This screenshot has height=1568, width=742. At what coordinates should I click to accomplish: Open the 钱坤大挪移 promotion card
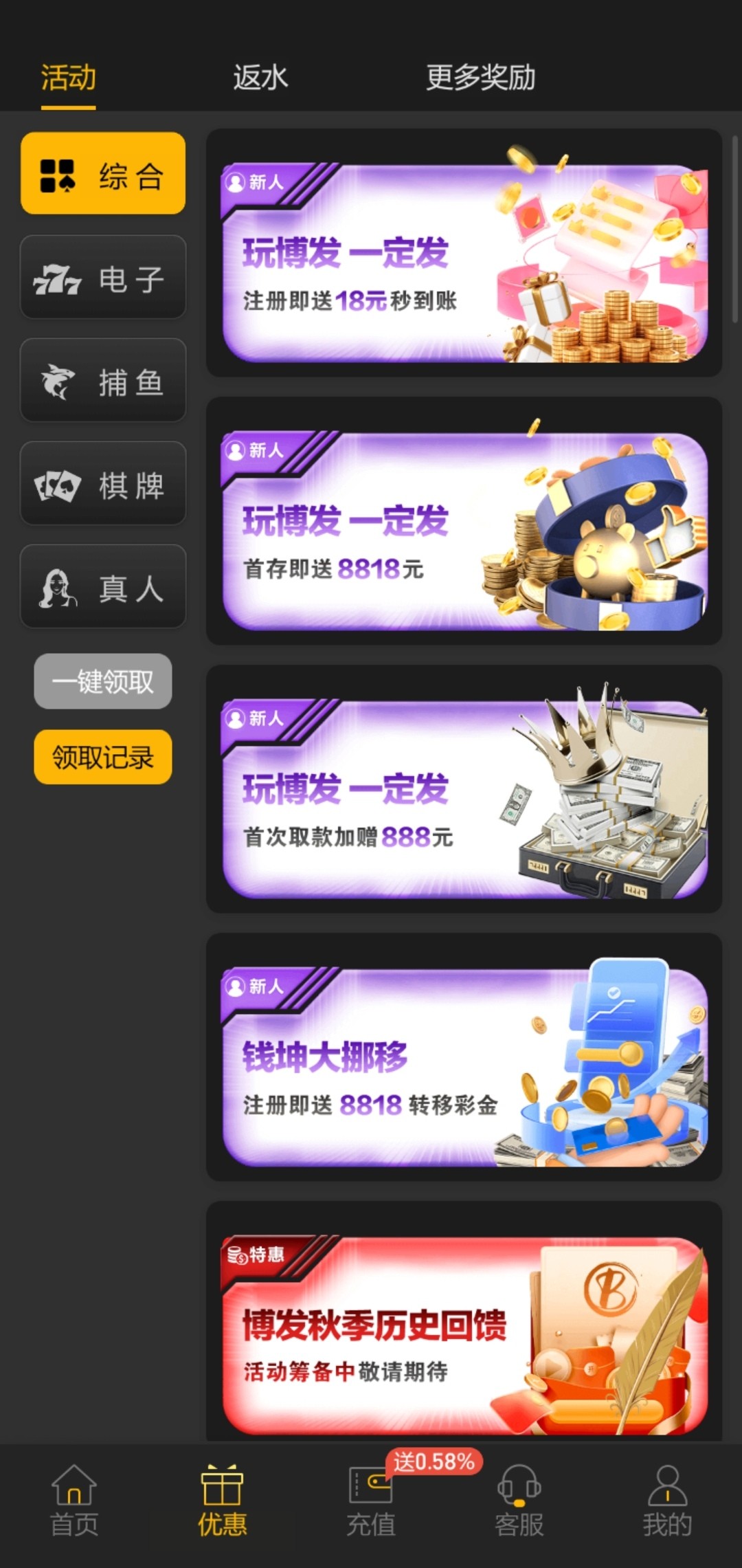click(464, 1068)
